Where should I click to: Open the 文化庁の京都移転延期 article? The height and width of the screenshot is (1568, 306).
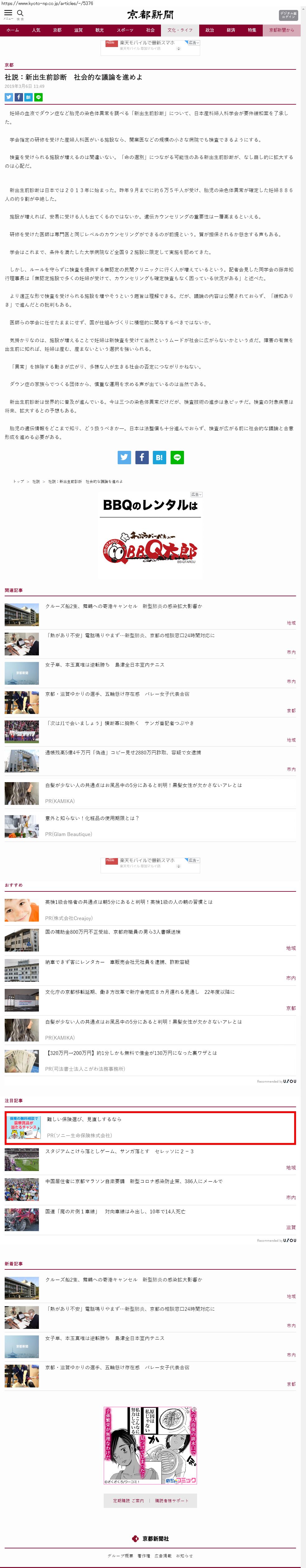point(139,992)
